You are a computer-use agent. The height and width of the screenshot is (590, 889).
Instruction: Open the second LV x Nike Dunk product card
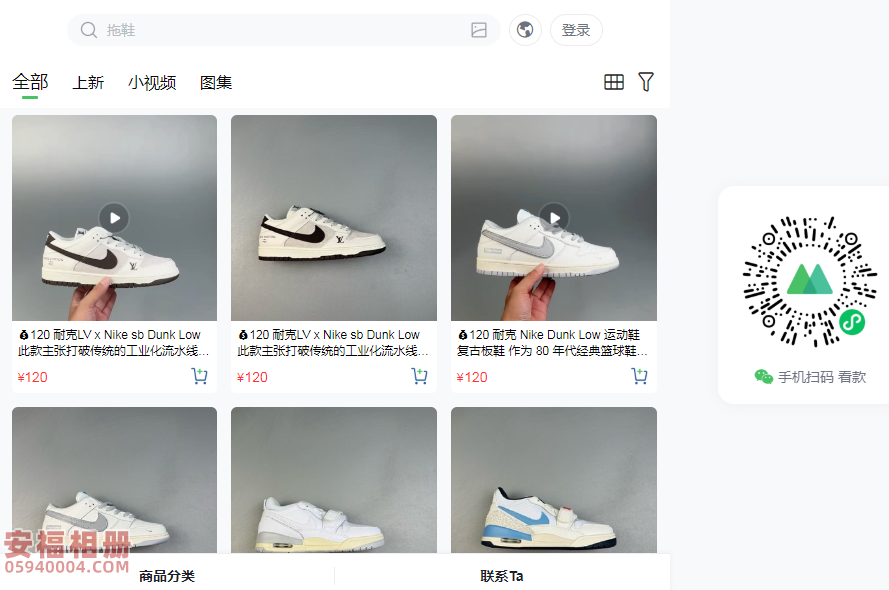pos(334,218)
